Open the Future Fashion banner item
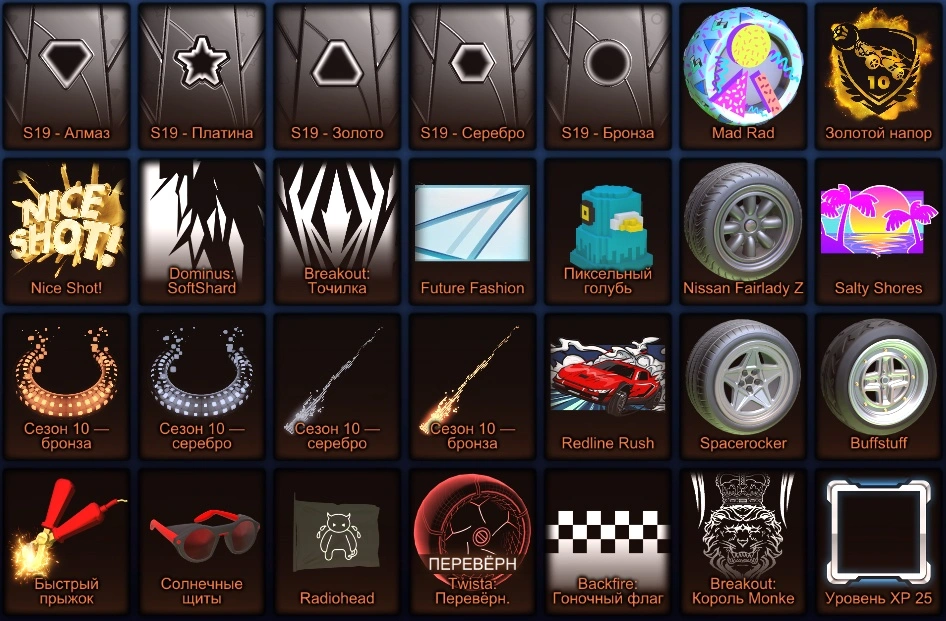The image size is (946, 621). (x=472, y=230)
